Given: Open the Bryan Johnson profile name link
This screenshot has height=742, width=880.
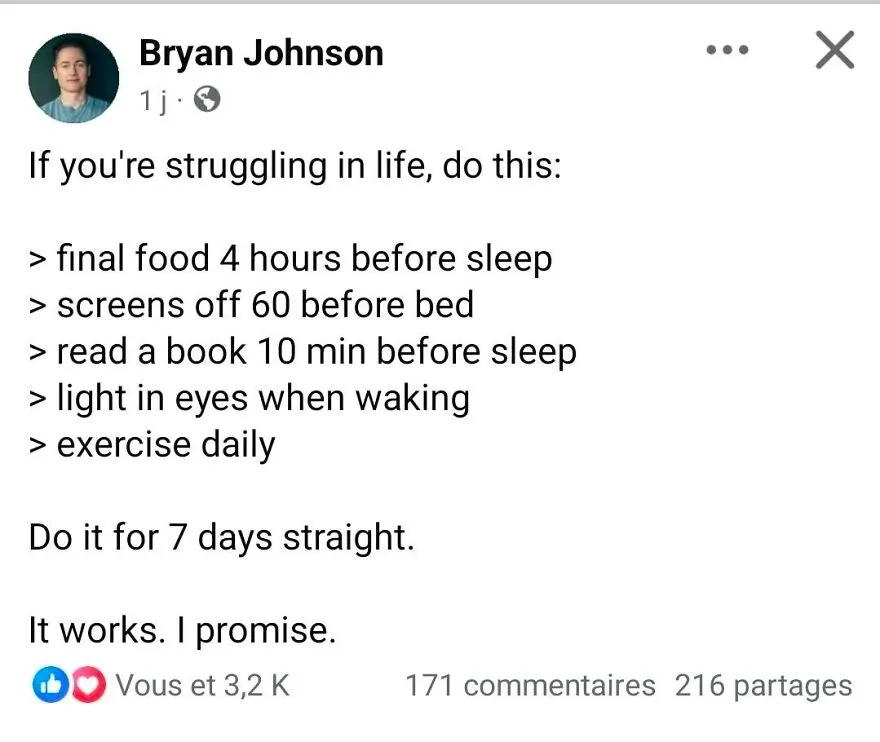Looking at the screenshot, I should tap(261, 53).
